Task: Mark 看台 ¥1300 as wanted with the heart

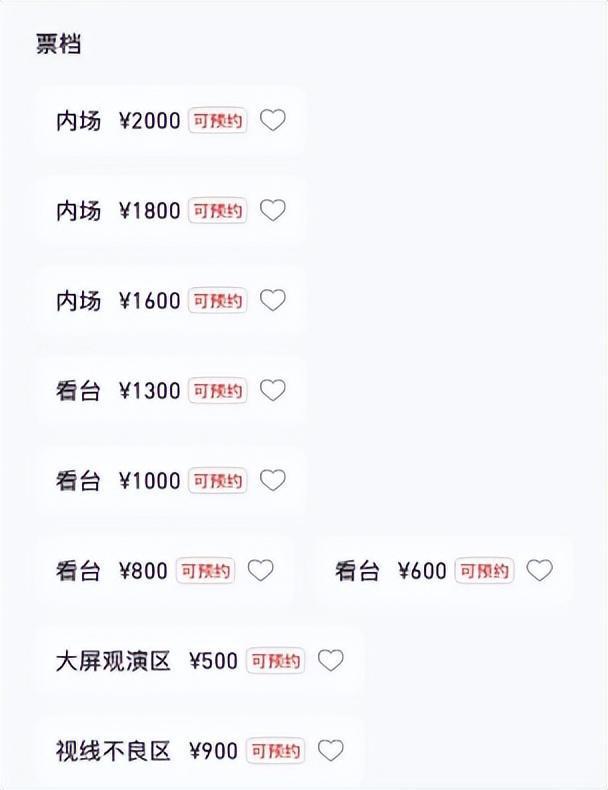Action: pos(273,391)
